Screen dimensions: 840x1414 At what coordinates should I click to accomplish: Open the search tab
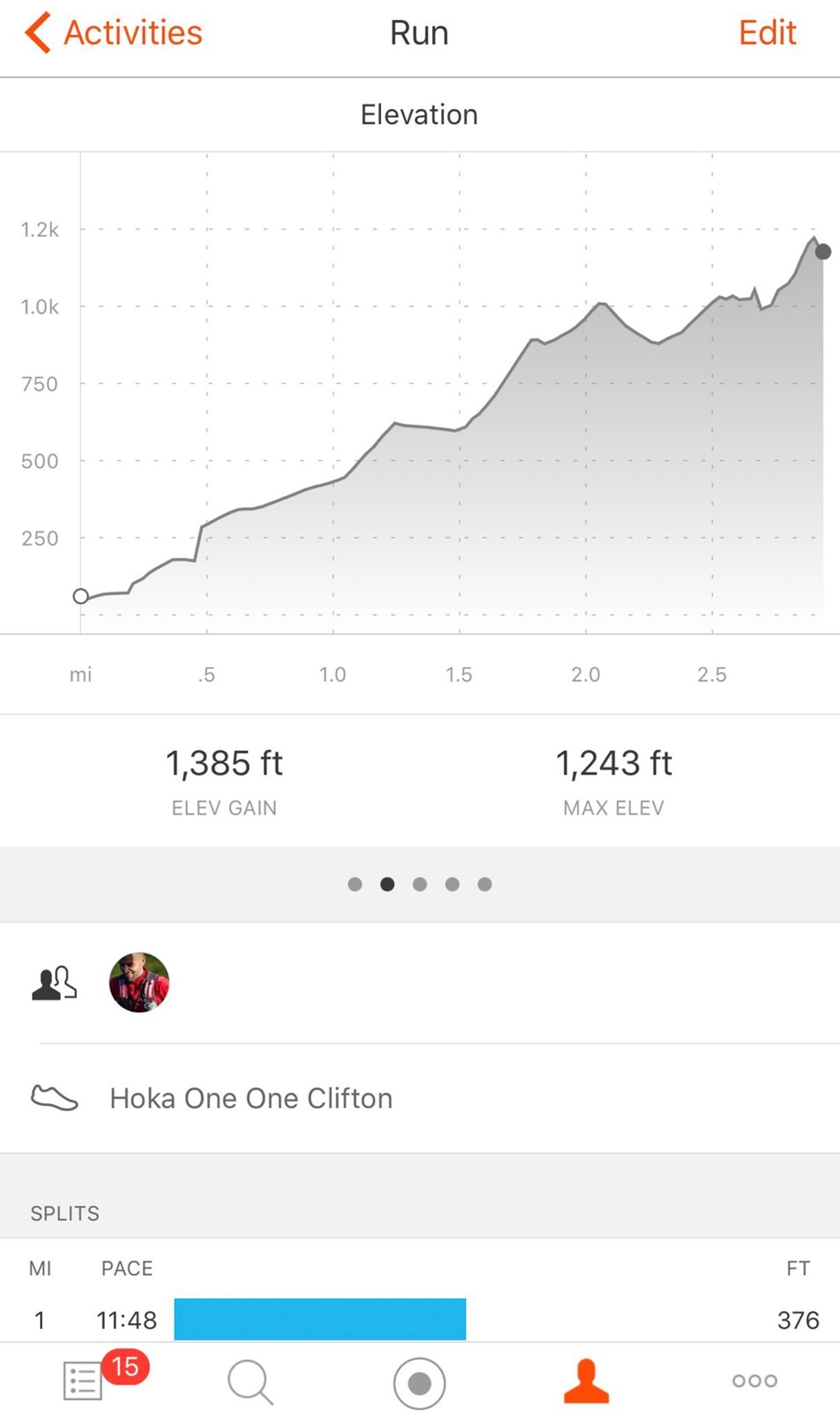click(251, 1382)
